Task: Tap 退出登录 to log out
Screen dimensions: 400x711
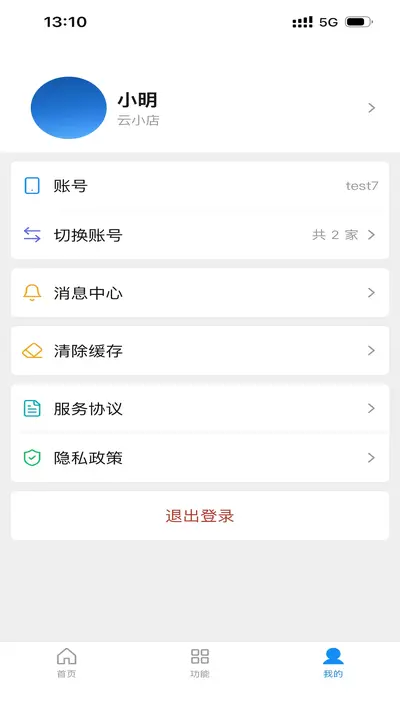Action: pyautogui.click(x=200, y=516)
